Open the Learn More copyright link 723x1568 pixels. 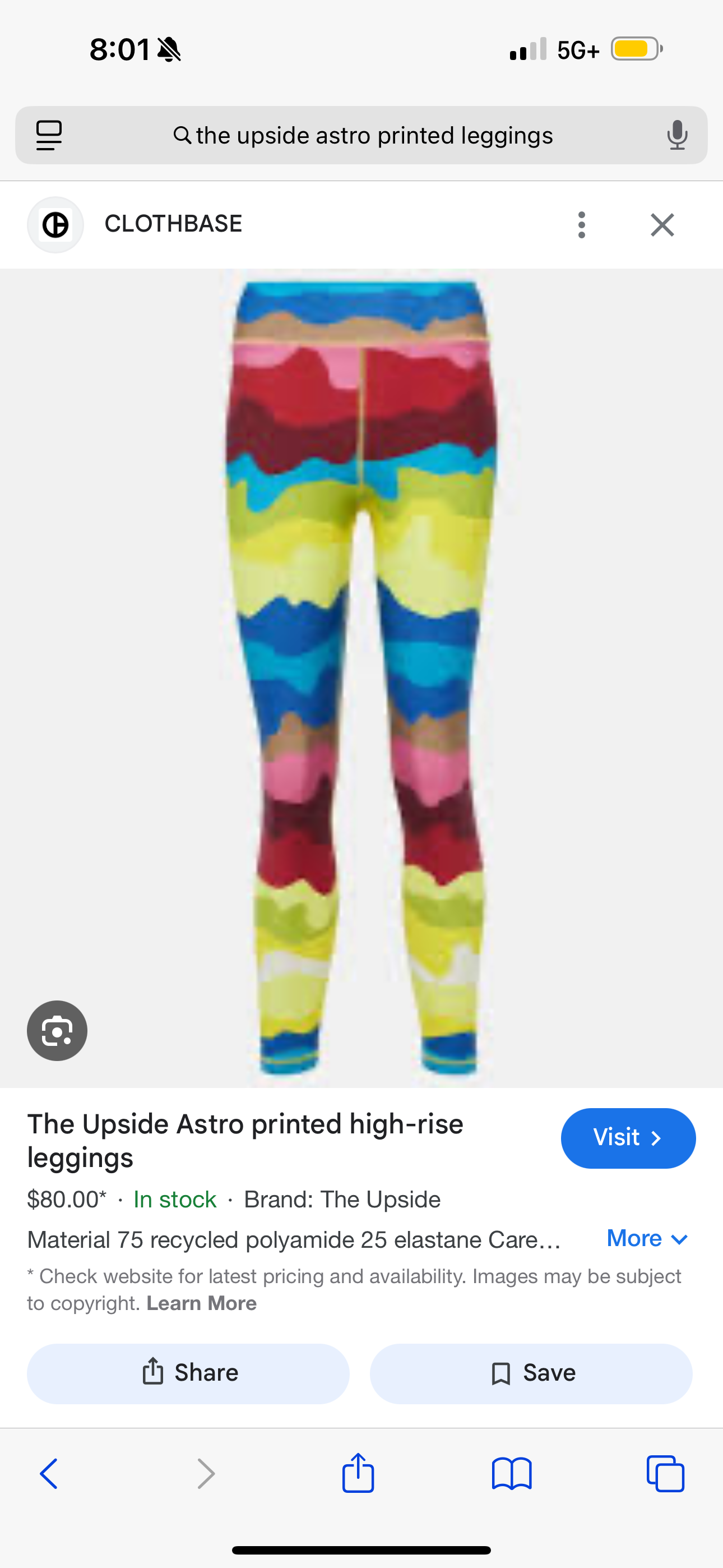tap(201, 1303)
